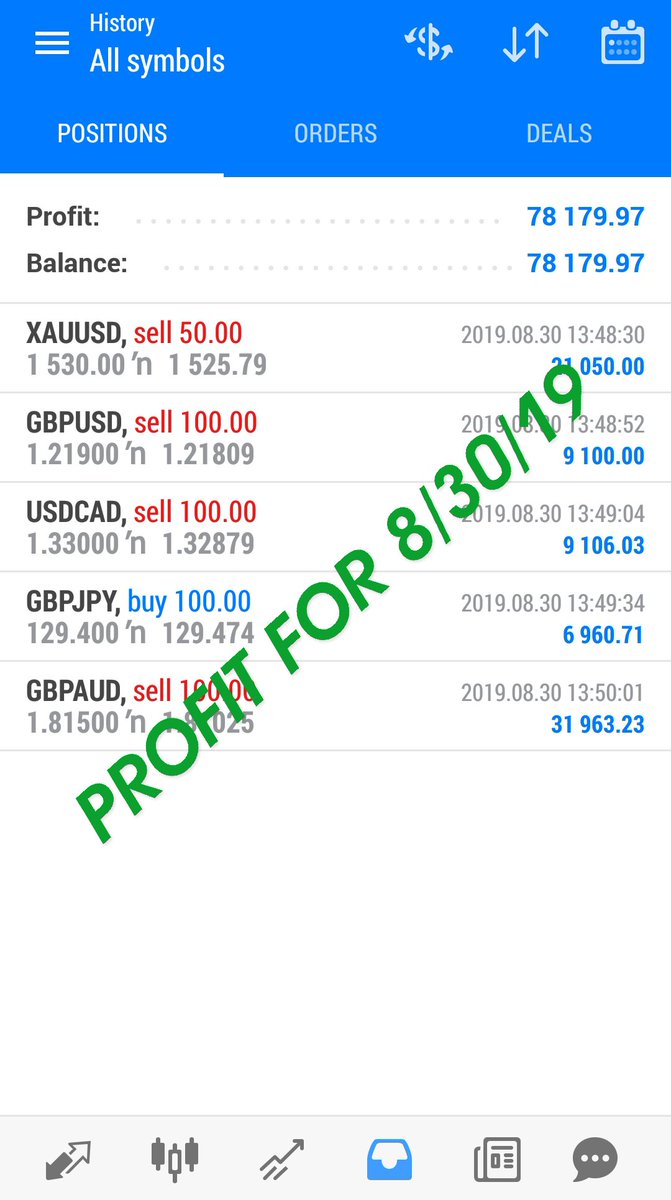The height and width of the screenshot is (1200, 671).
Task: Open the GBPAUD sell position row
Action: (335, 706)
